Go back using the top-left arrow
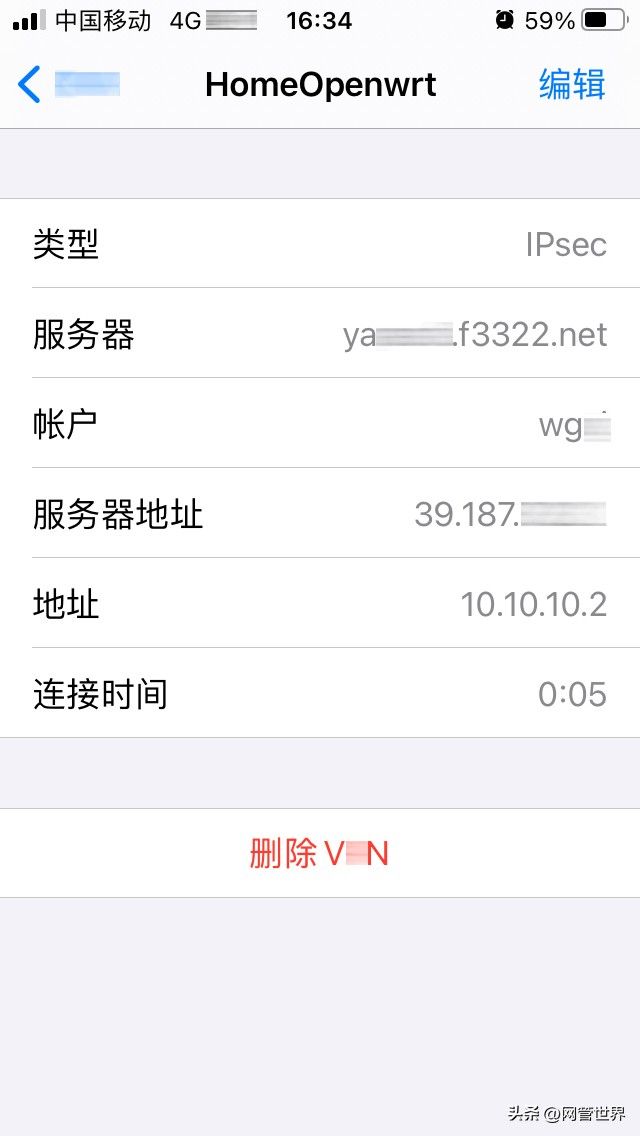640x1136 pixels. [29, 85]
